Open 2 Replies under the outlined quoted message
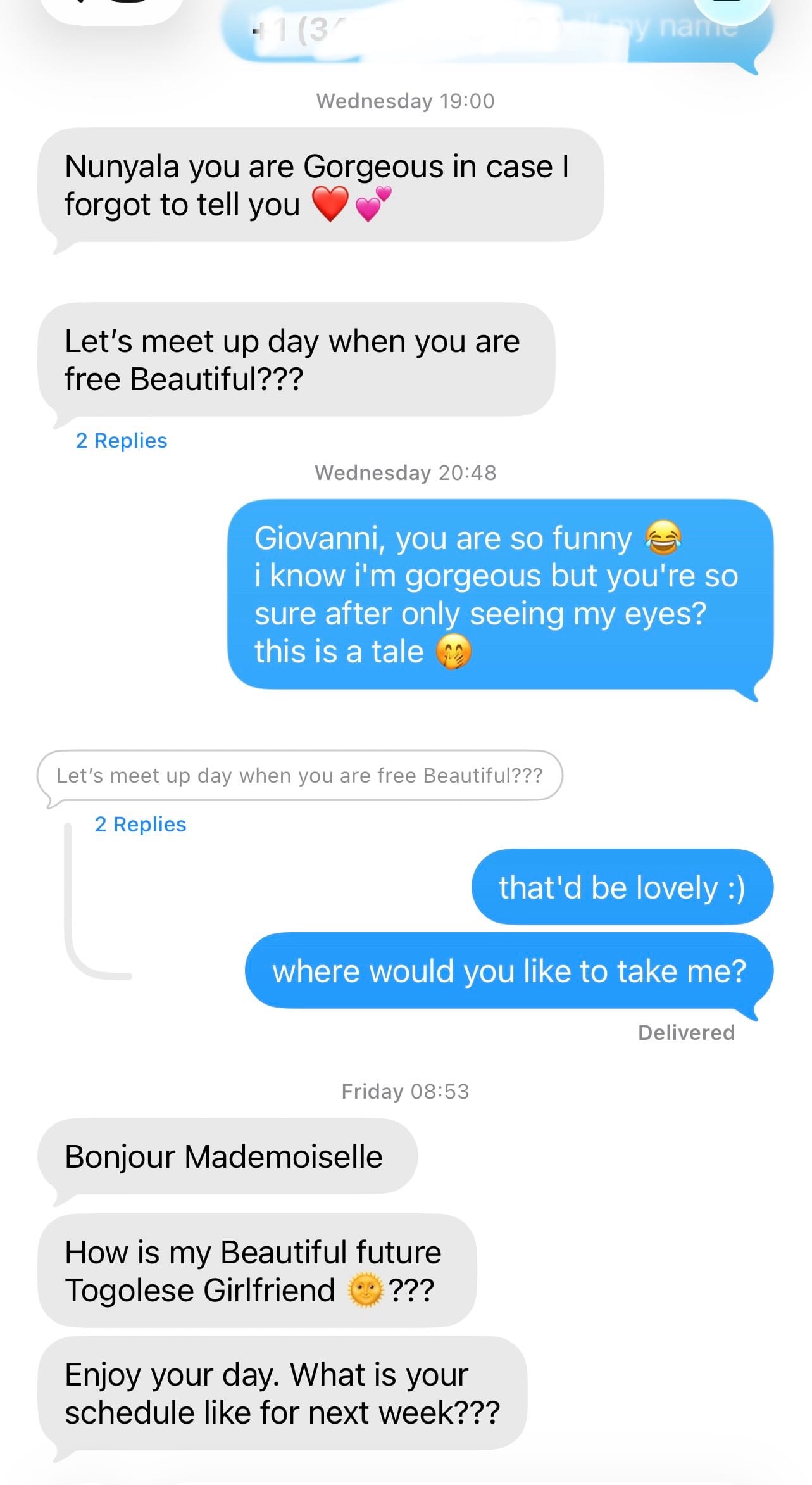This screenshot has width=812, height=1485. click(x=141, y=825)
